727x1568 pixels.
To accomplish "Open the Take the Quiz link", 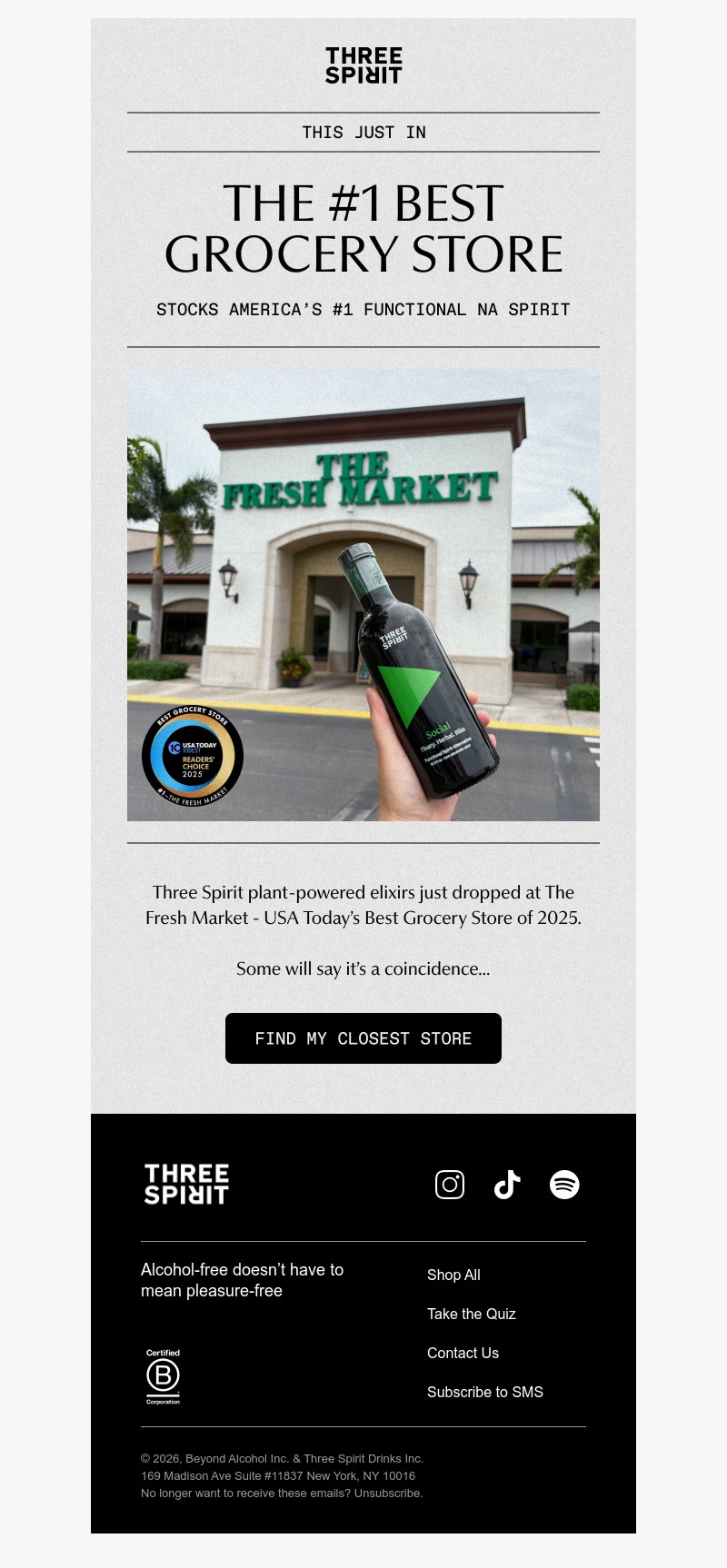I will click(471, 1314).
